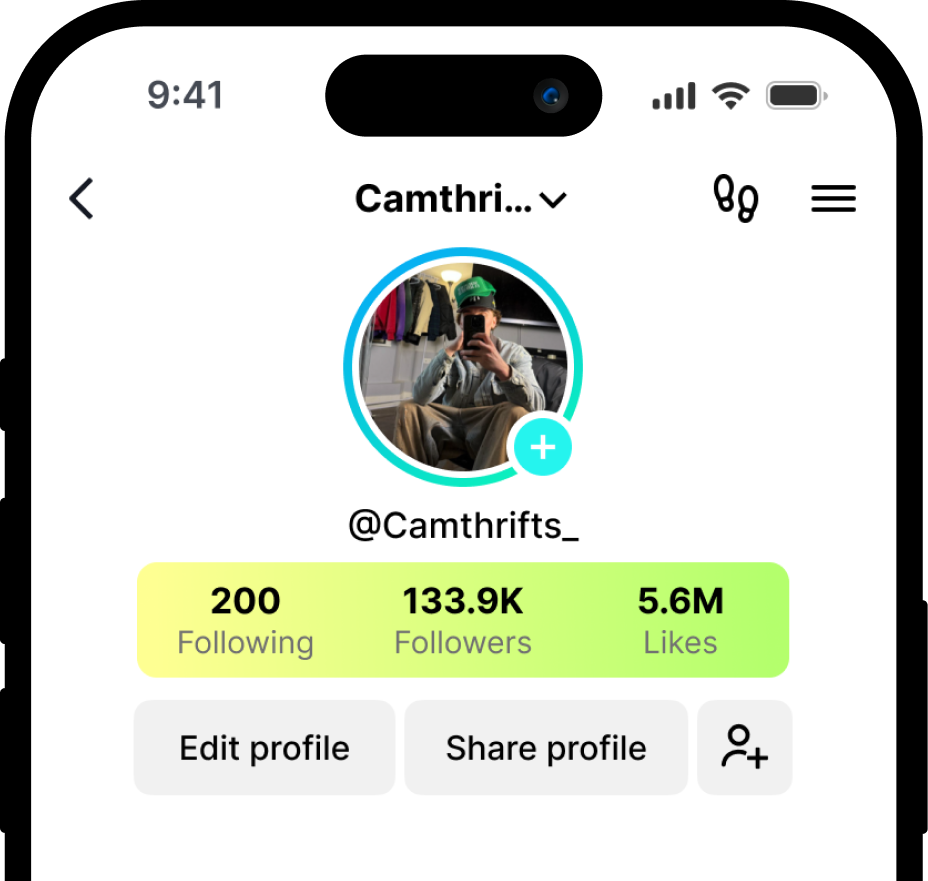View the Following list
This screenshot has height=881, width=928.
point(245,620)
